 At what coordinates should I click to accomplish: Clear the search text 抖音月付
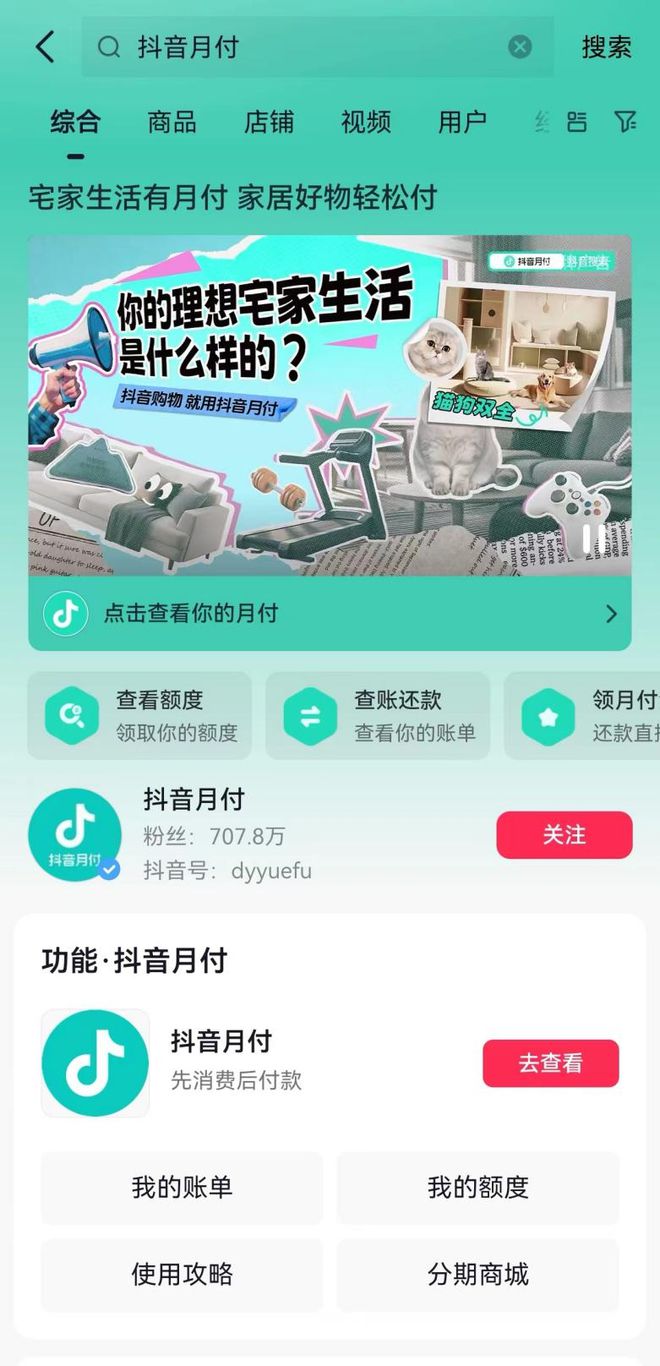coord(520,47)
